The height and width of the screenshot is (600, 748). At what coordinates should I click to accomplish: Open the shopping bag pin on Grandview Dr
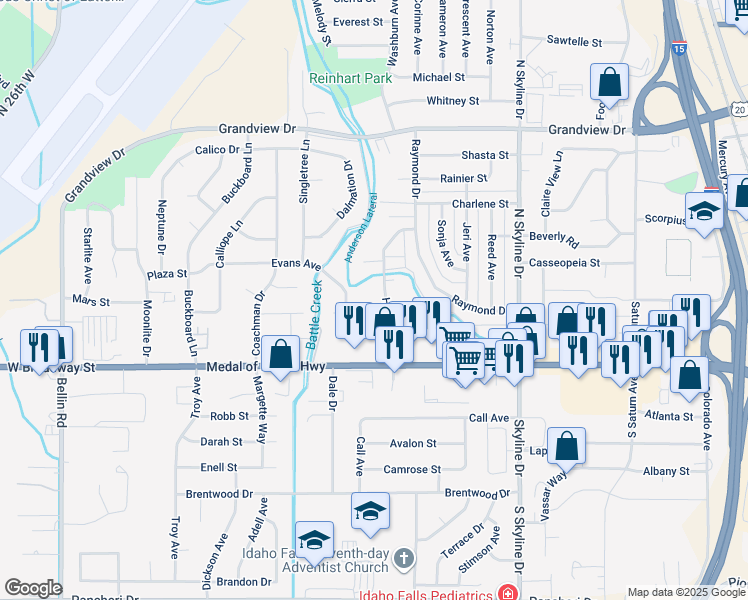pyautogui.click(x=609, y=82)
